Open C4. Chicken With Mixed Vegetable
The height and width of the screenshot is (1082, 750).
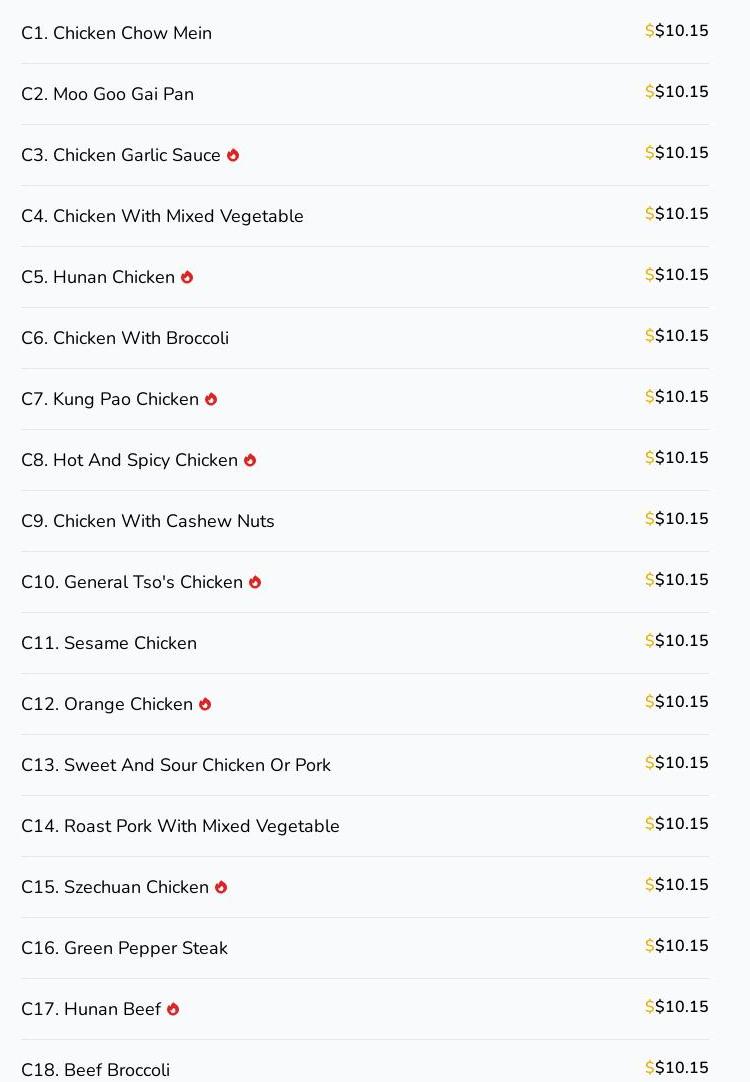pos(162,216)
